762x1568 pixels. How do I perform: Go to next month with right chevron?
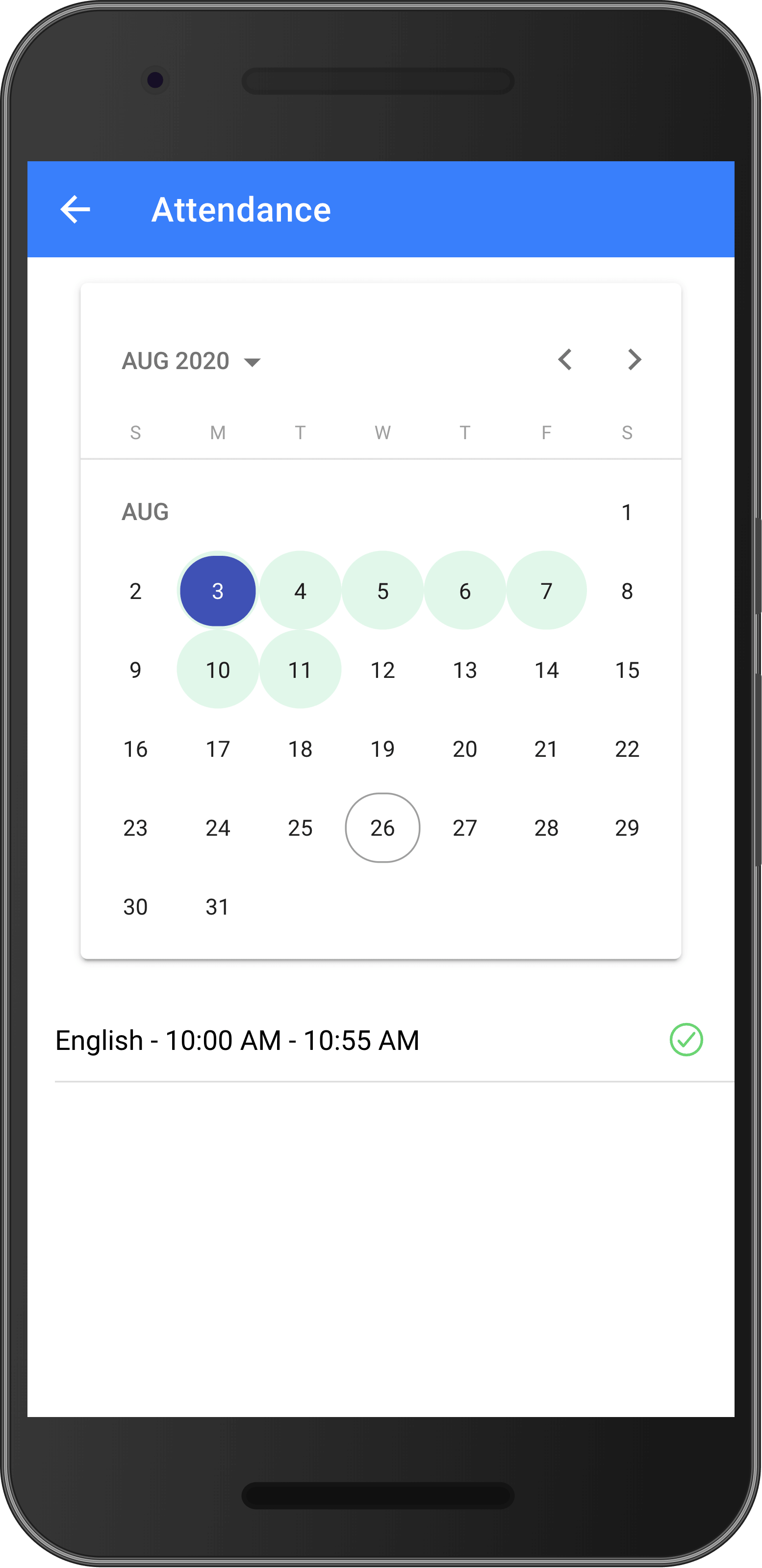634,360
